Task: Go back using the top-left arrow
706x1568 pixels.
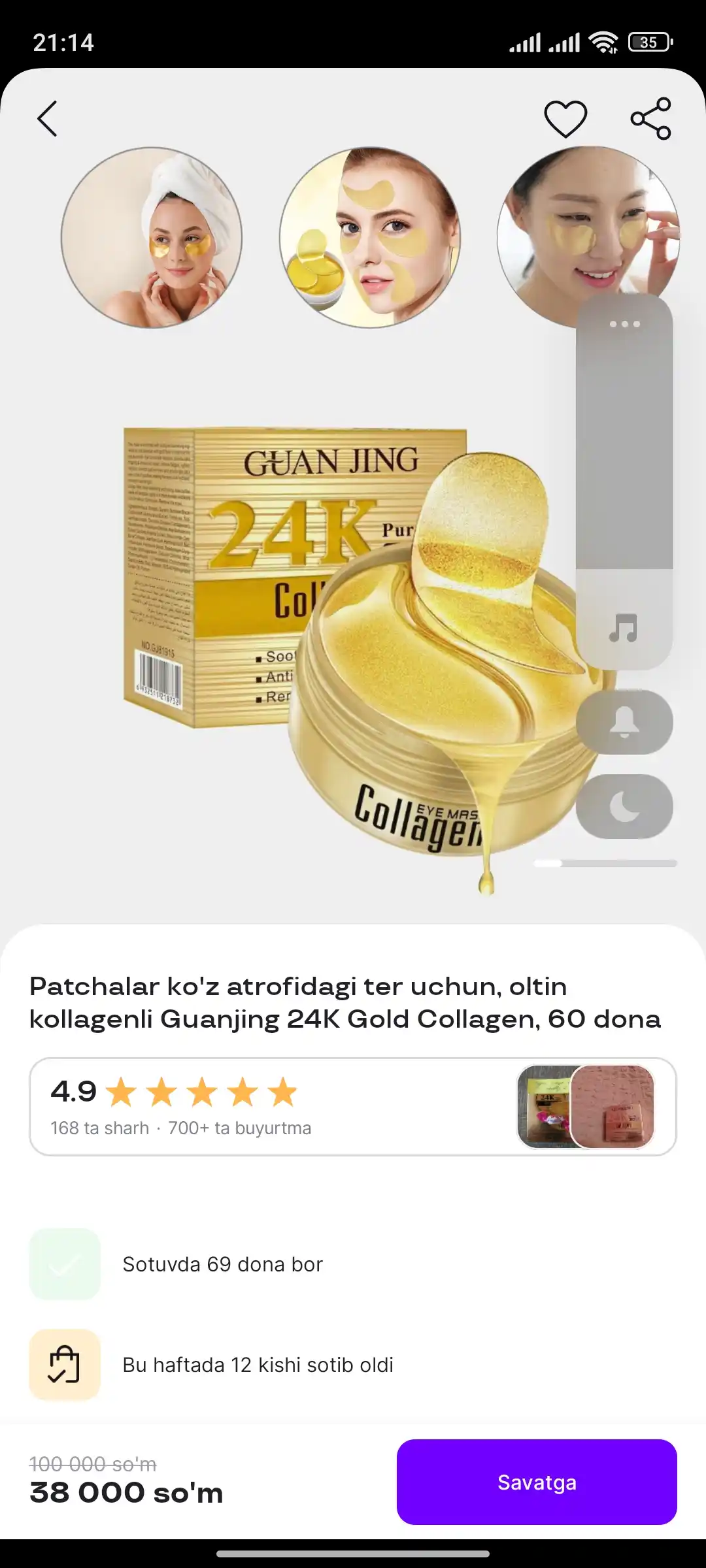Action: click(47, 119)
